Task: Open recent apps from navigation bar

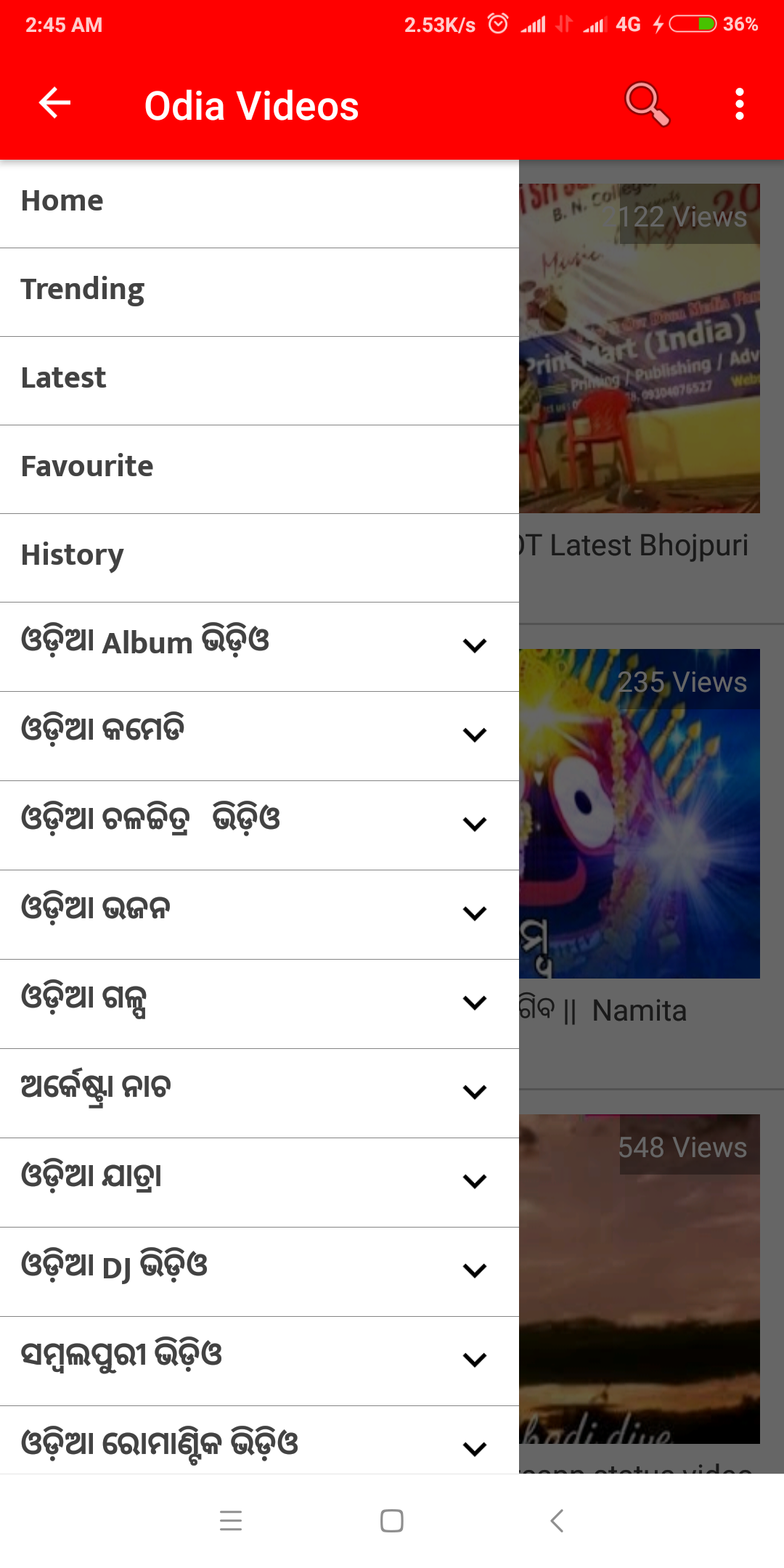Action: tap(231, 1521)
